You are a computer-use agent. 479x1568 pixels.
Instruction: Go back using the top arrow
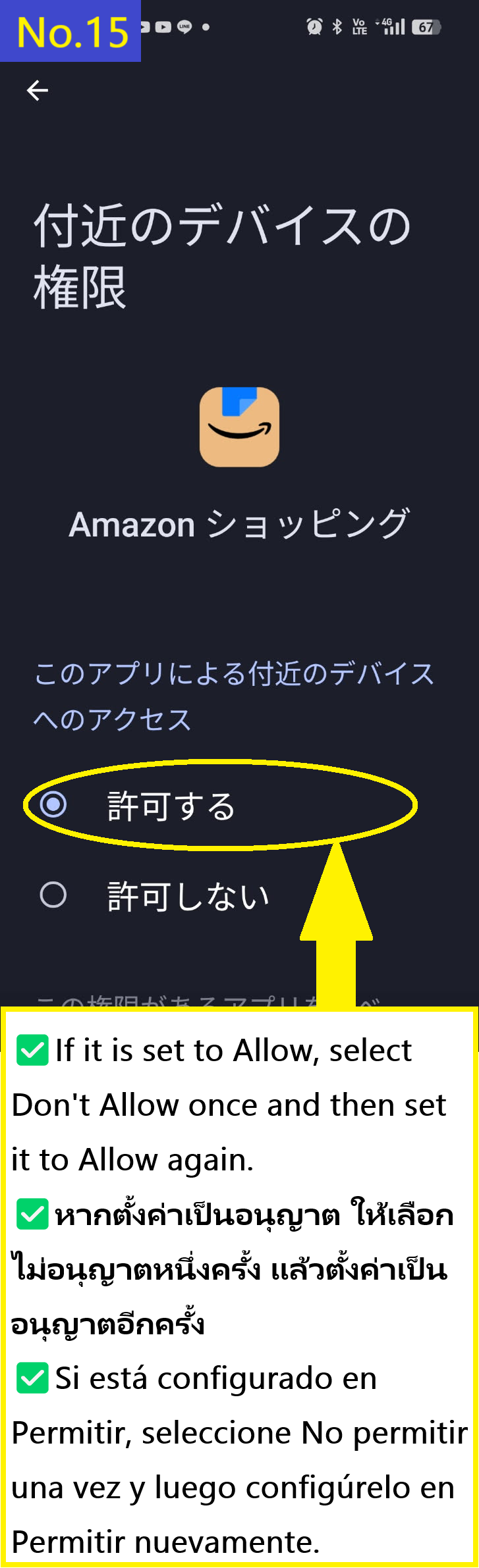click(x=38, y=91)
